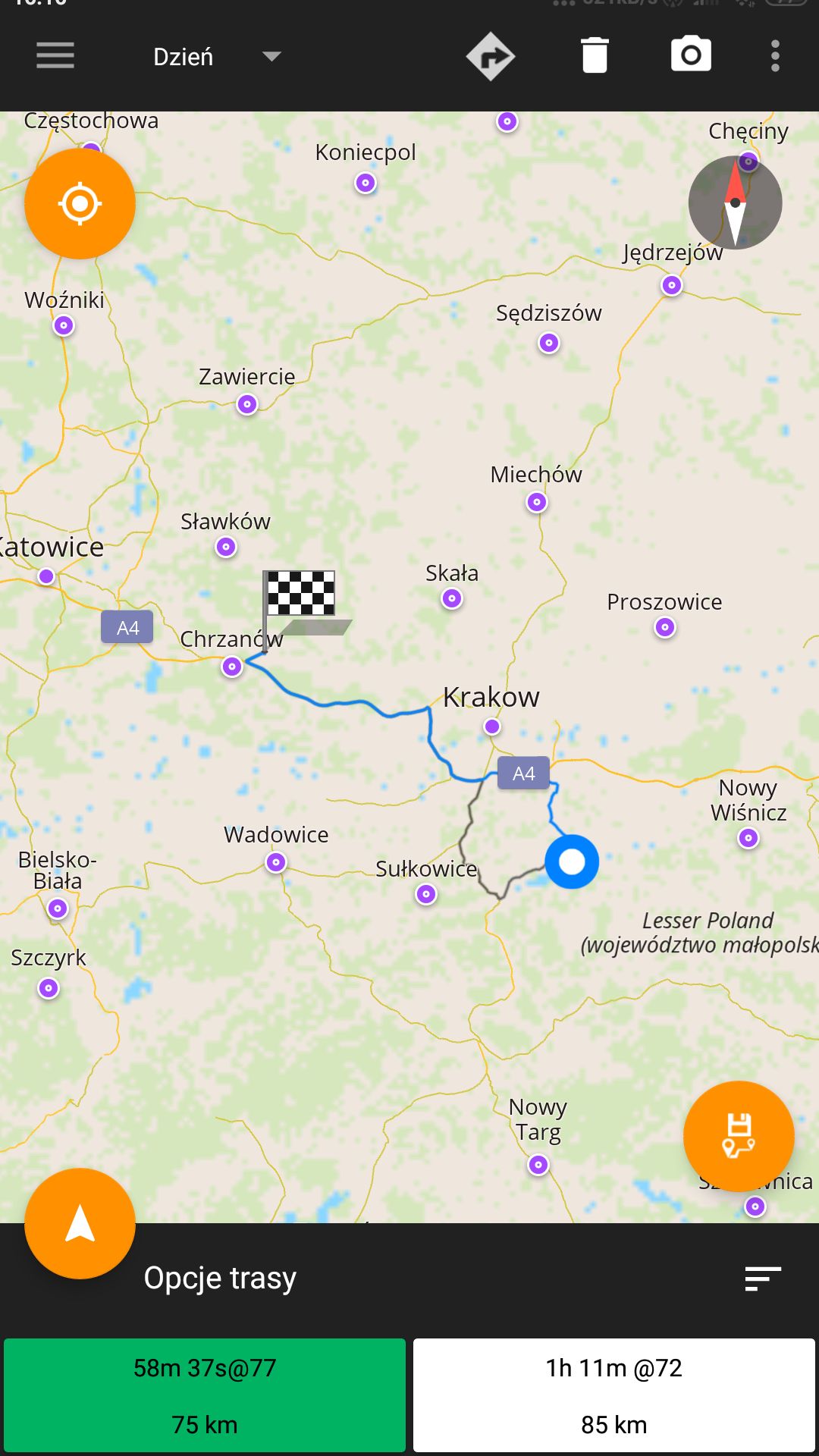
Task: Select the 58m 37s 75 km route
Action: point(205,1395)
